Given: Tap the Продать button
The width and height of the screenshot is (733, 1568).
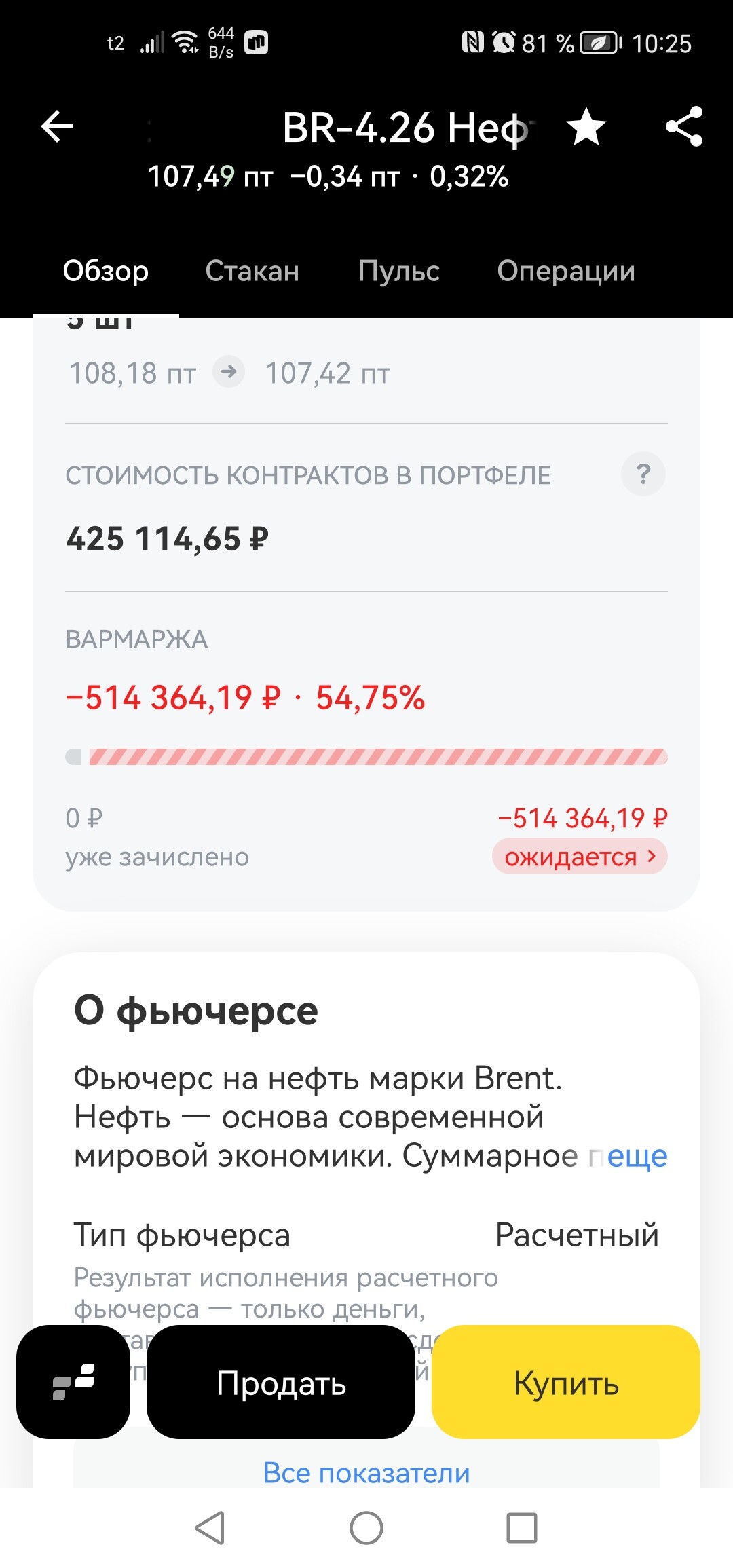Looking at the screenshot, I should (281, 1382).
